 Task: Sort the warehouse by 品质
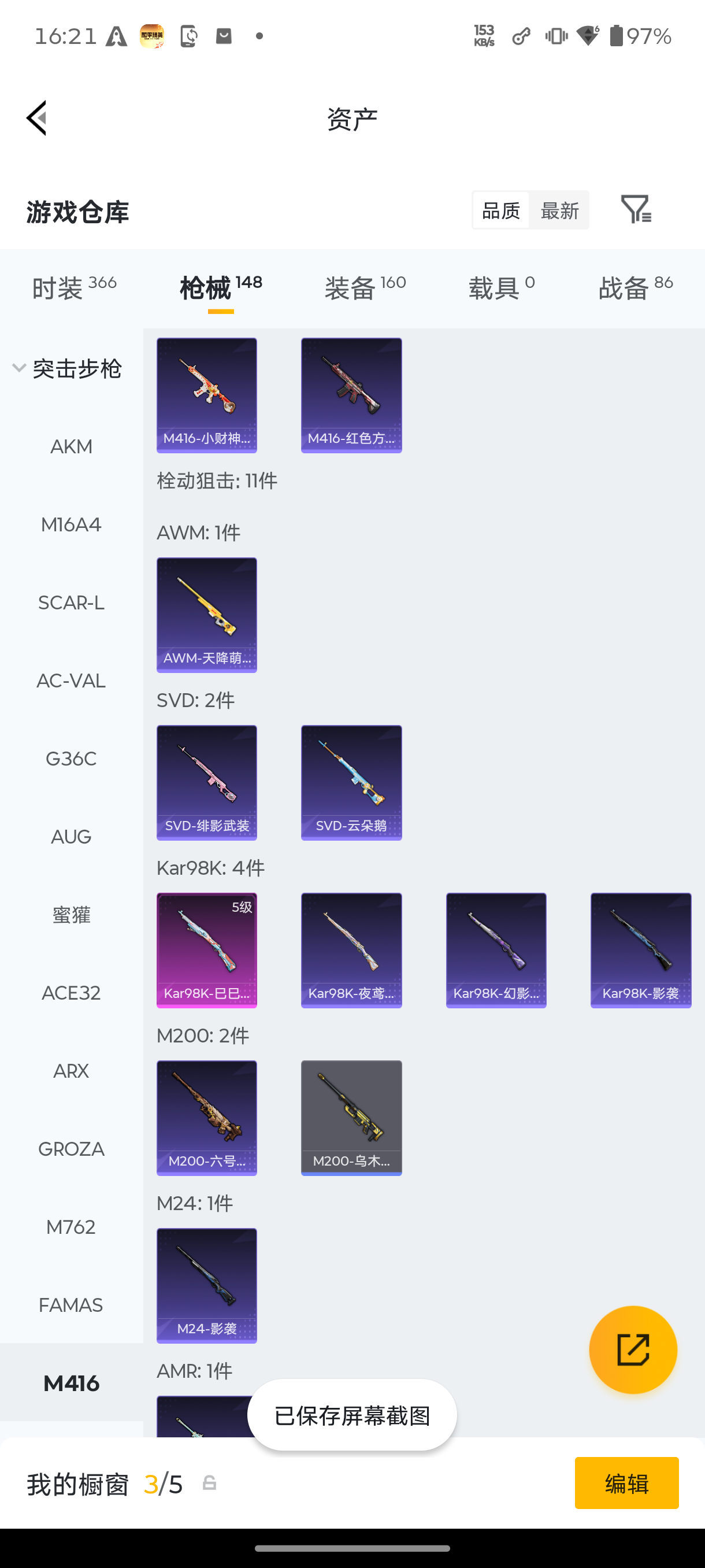point(500,210)
